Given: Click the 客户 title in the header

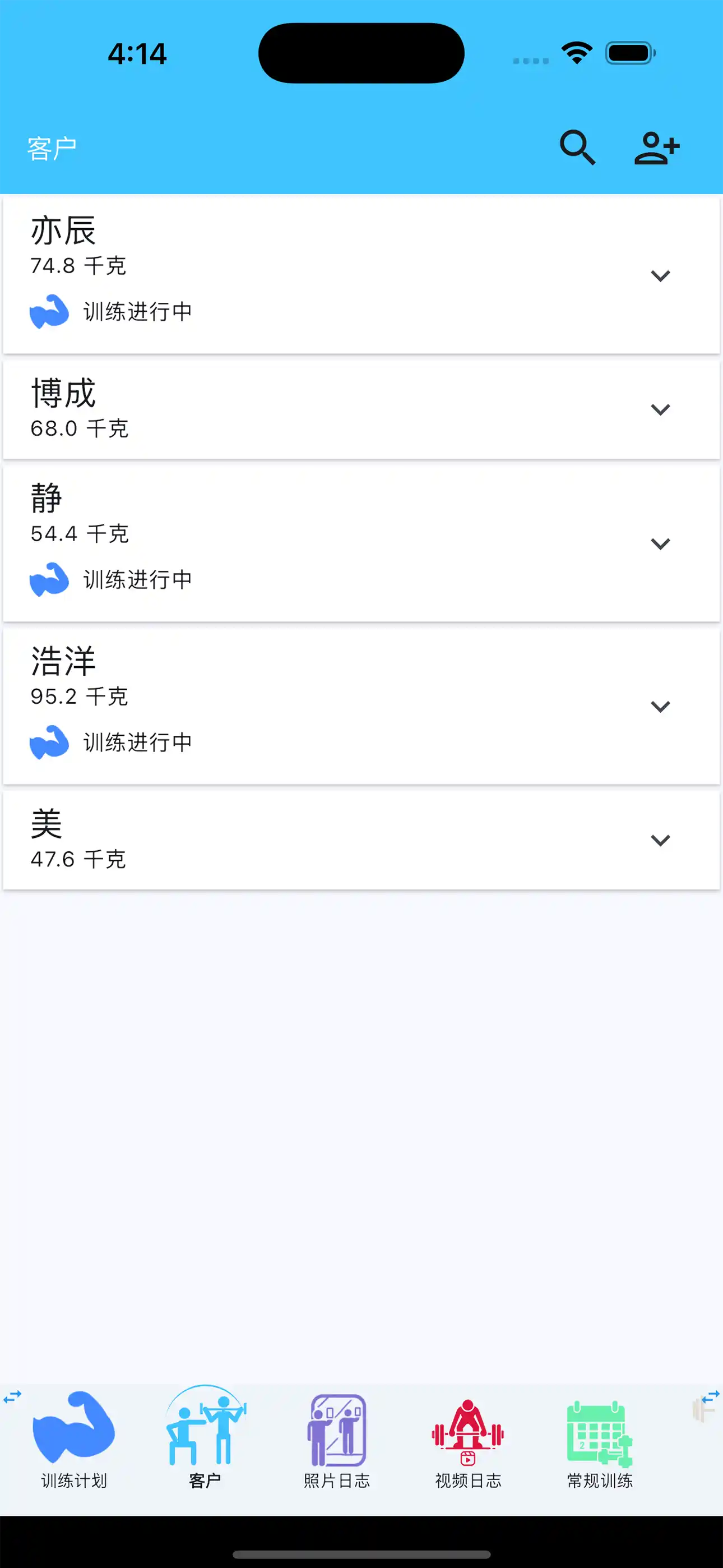Looking at the screenshot, I should 53,147.
